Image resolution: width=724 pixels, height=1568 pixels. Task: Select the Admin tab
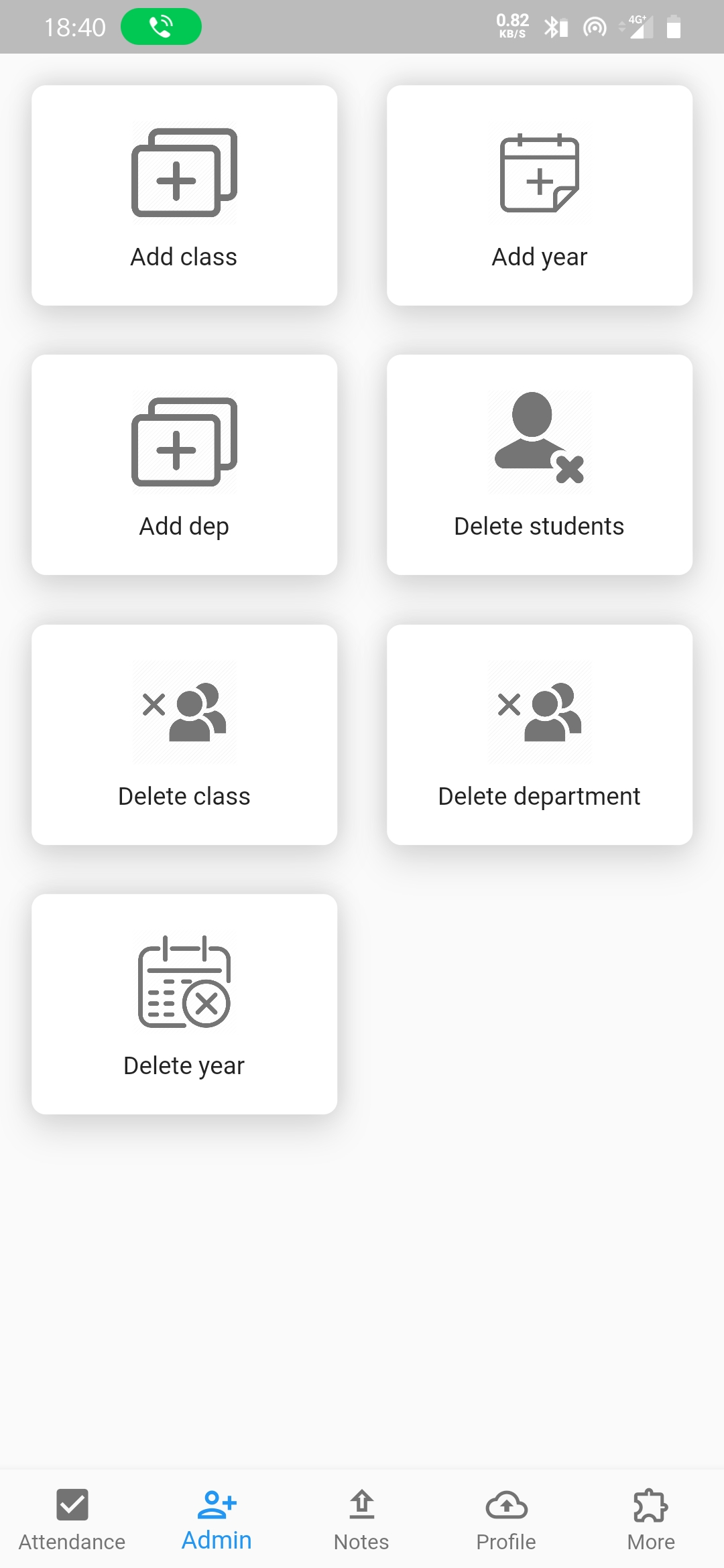pos(217,1520)
